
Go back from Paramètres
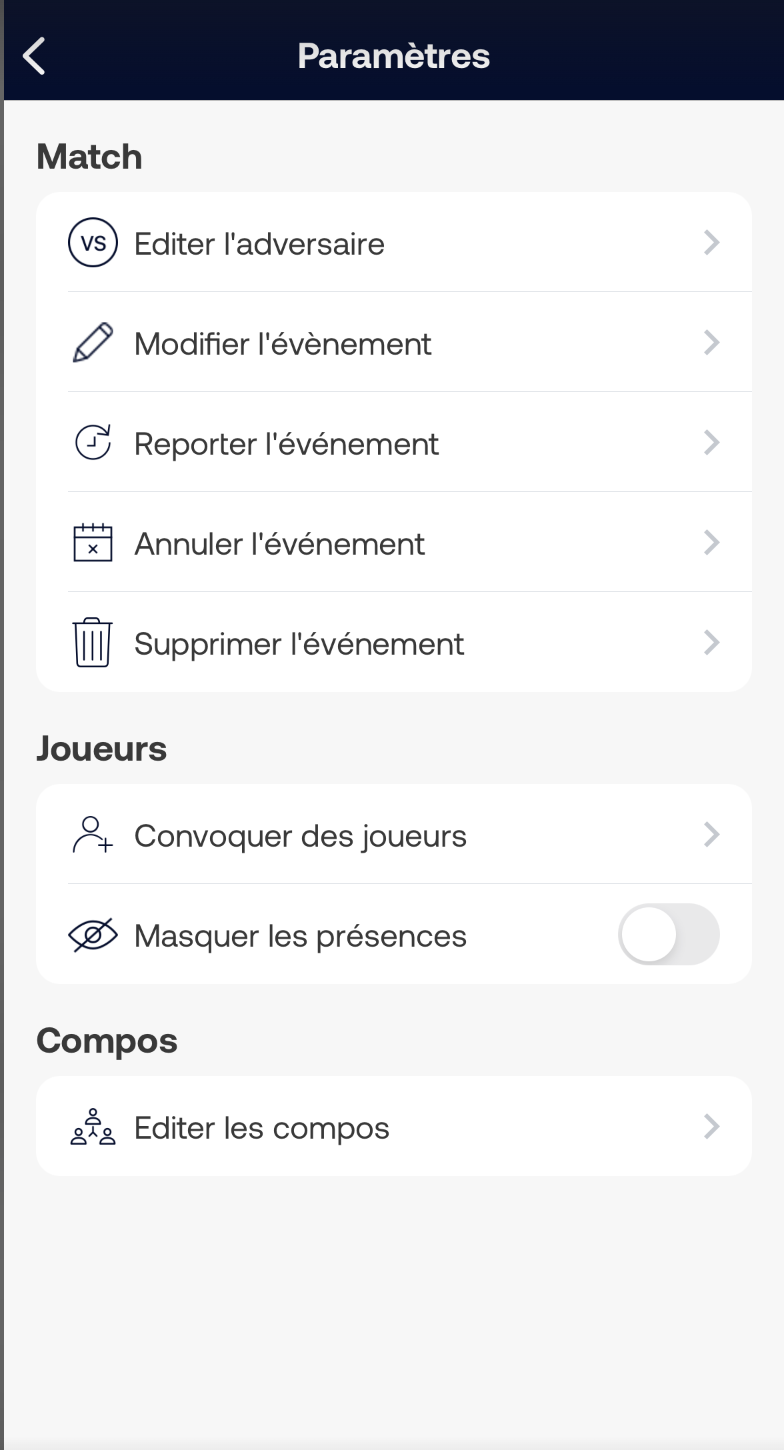coord(35,56)
